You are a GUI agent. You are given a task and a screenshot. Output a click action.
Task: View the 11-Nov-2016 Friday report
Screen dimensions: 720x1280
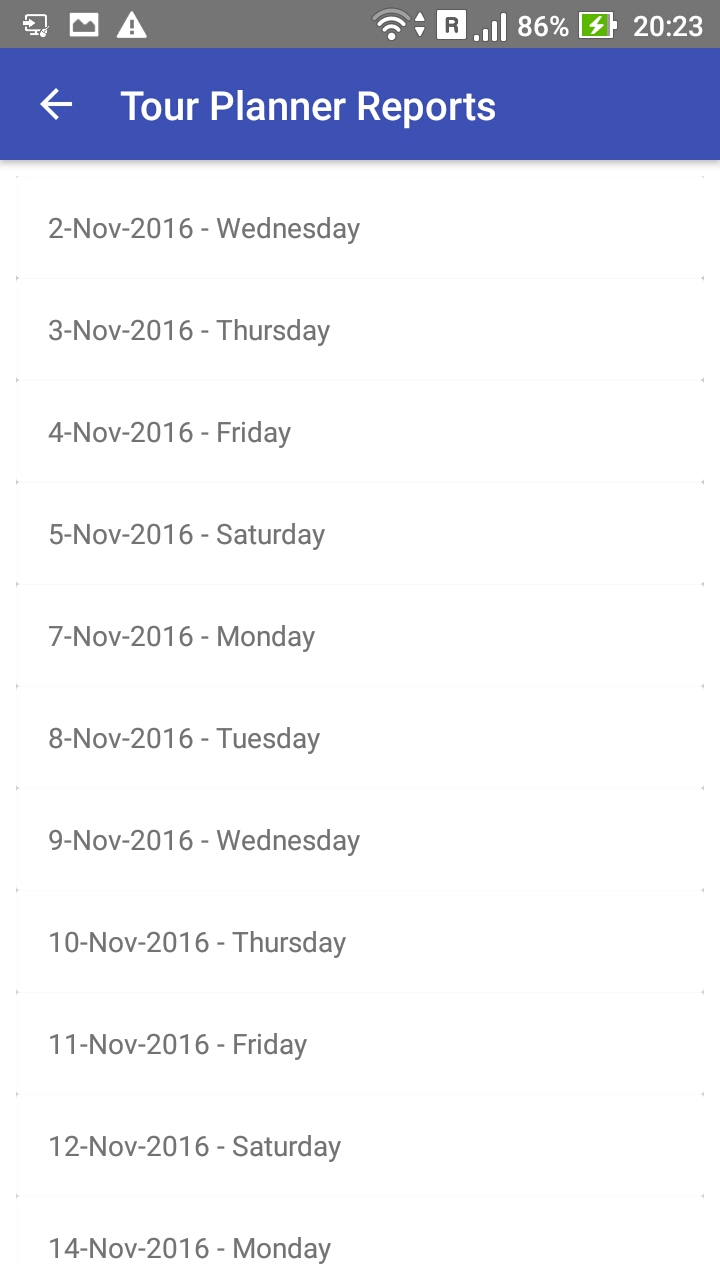(x=360, y=1044)
